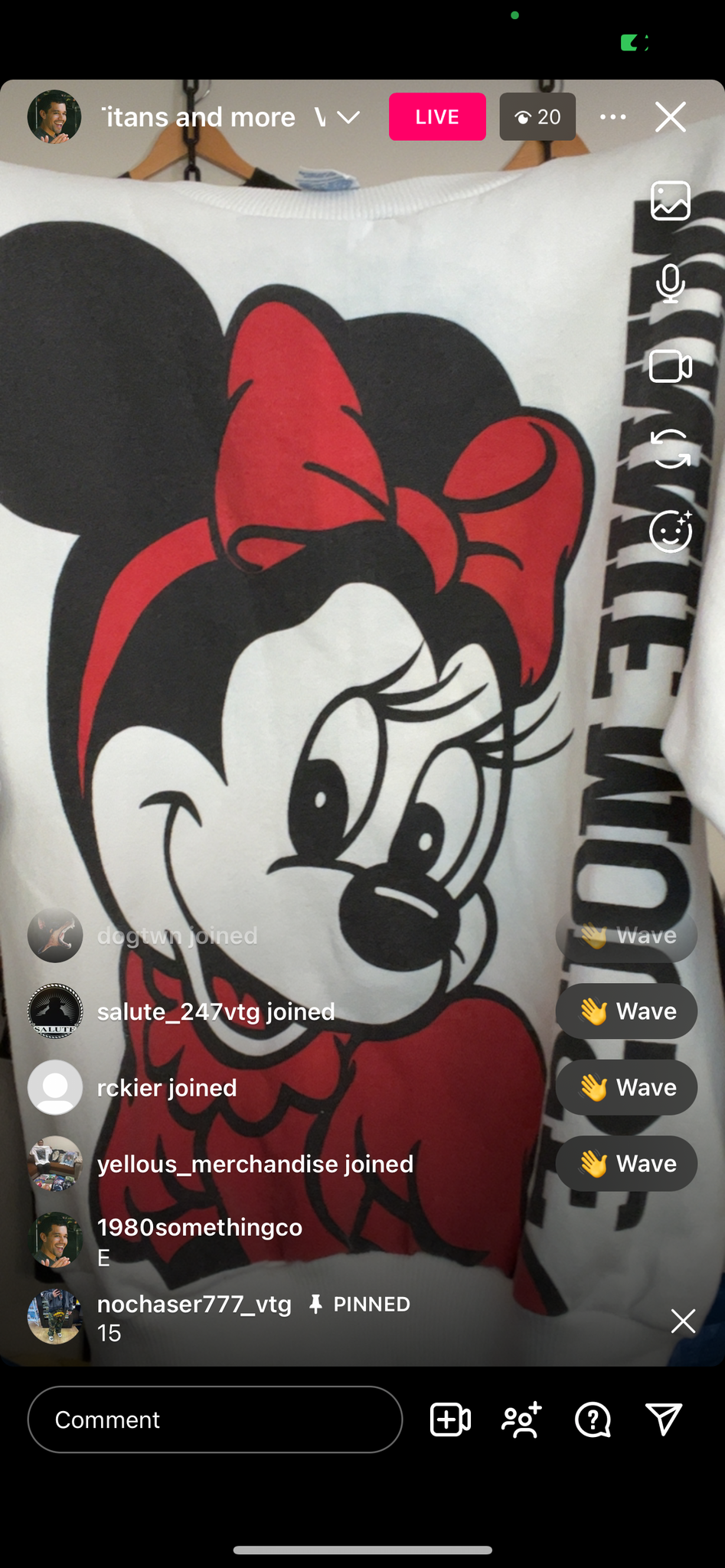
Task: View the 20 live viewers
Action: pos(537,117)
